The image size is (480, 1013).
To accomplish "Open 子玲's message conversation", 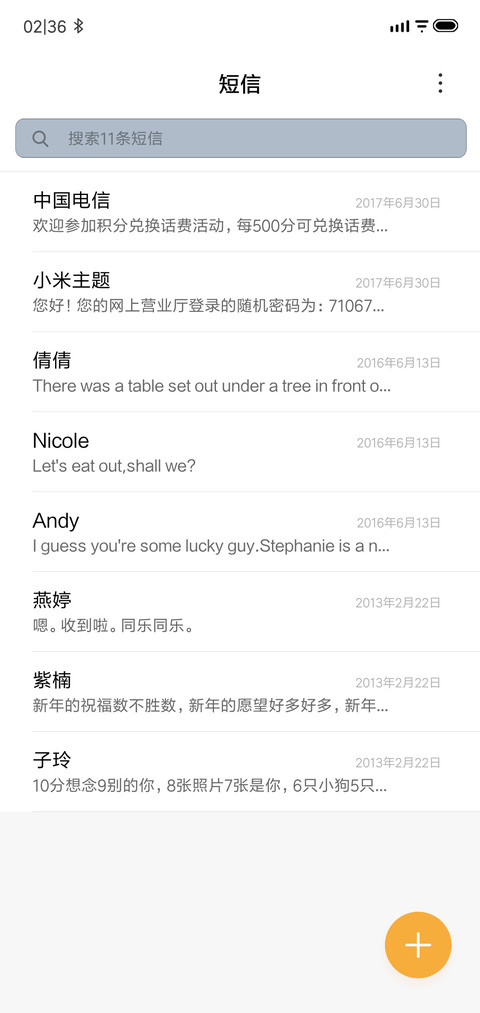I will [x=240, y=773].
